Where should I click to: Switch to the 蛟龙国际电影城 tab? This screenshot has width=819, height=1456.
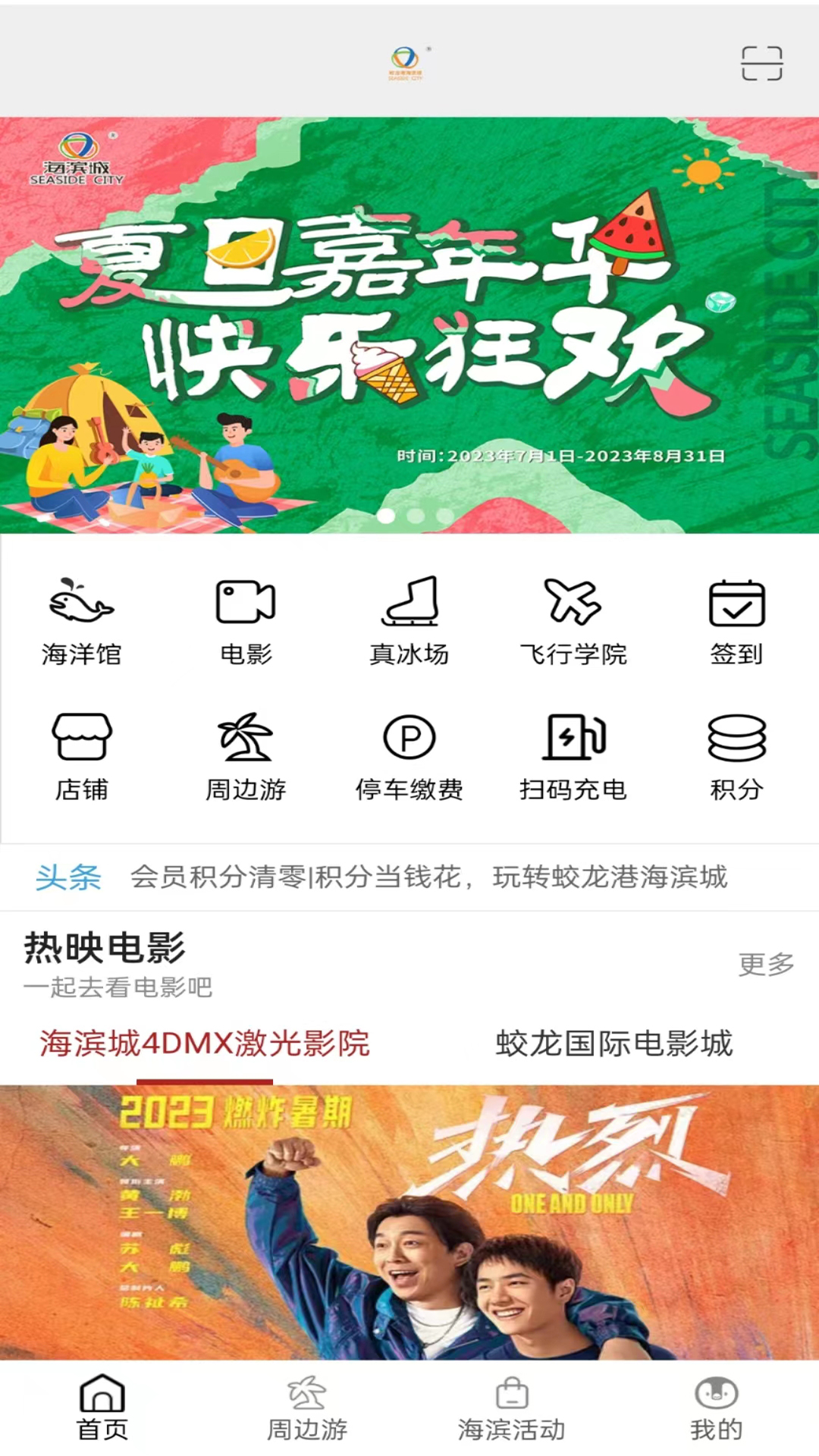point(614,1043)
